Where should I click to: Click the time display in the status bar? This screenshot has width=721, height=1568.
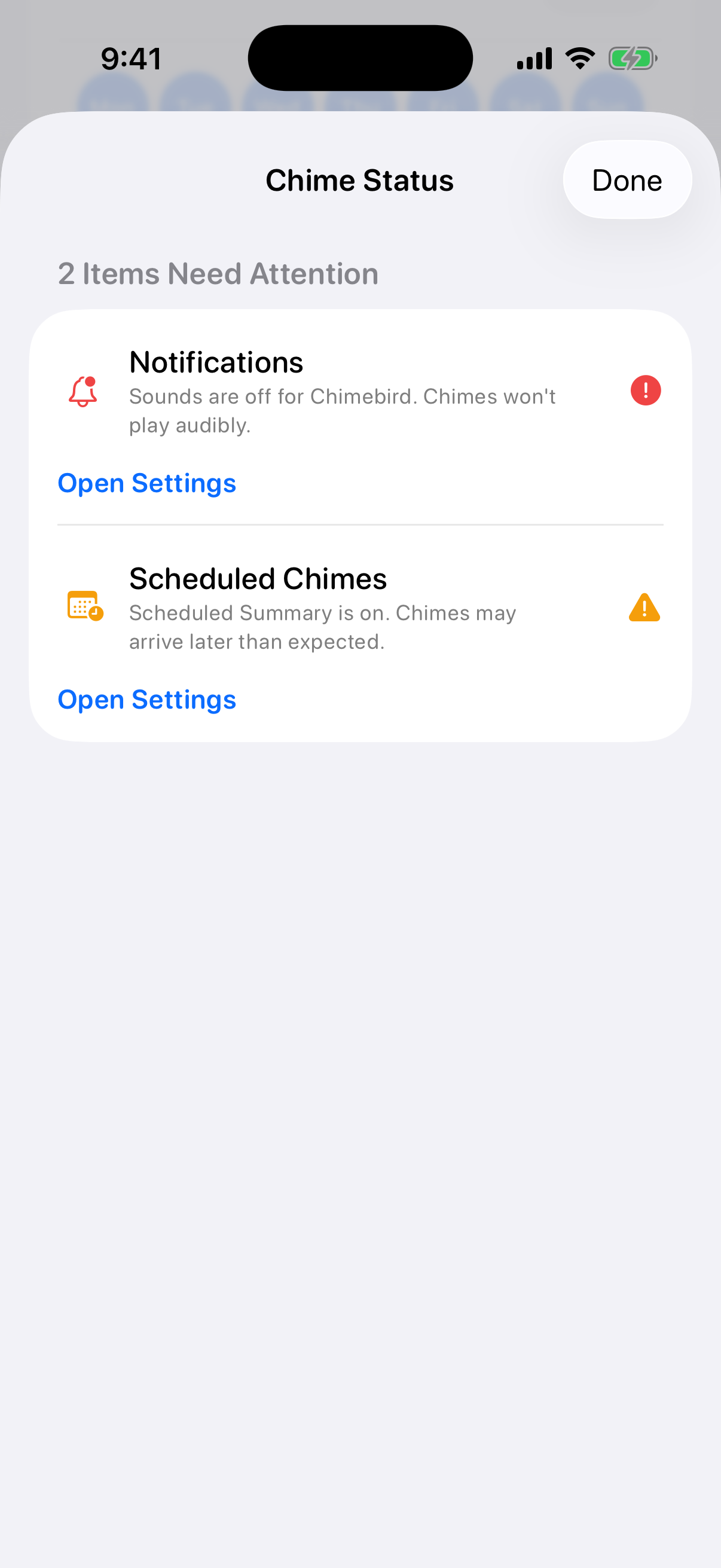point(132,58)
